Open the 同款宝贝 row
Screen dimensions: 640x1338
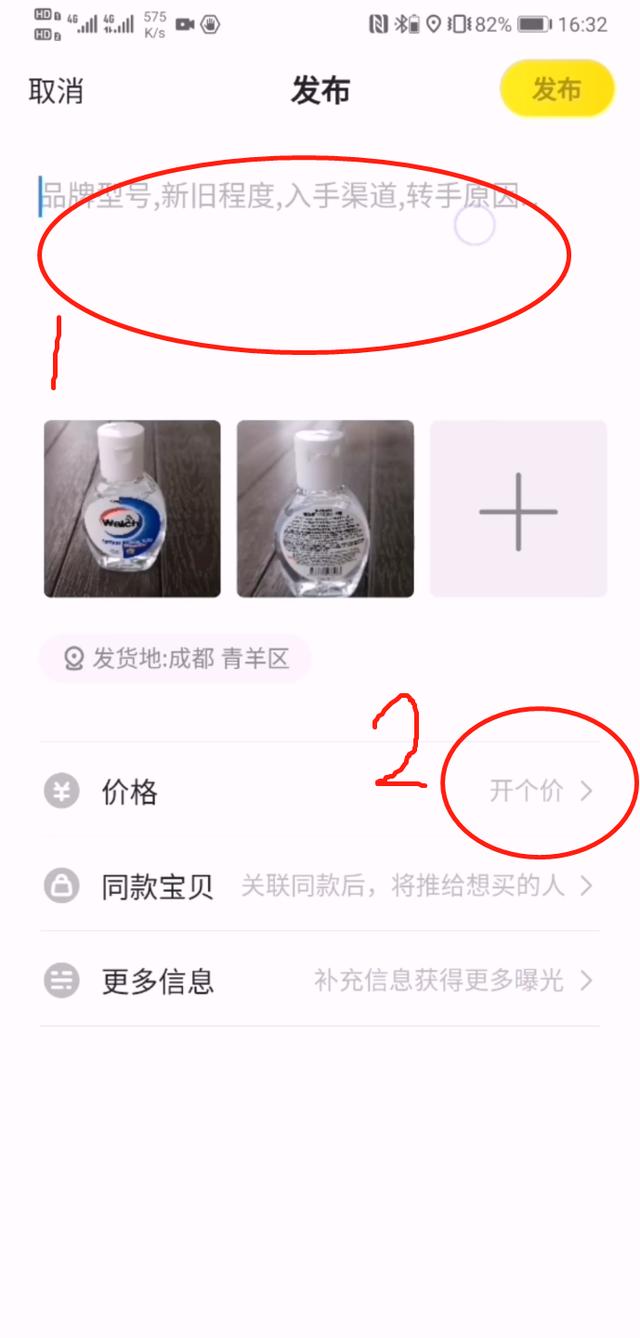[320, 885]
